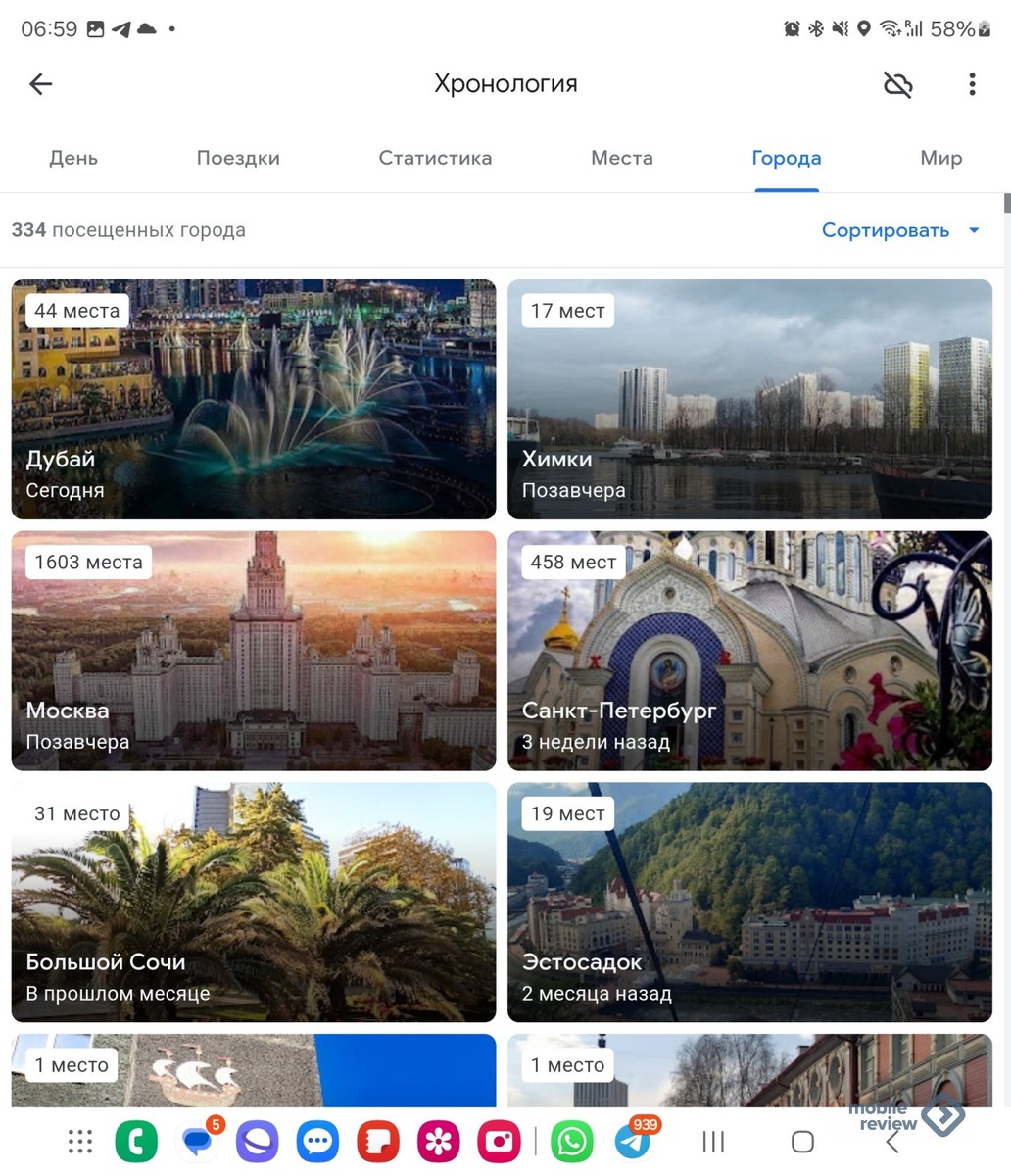View the Эстосадок city card
This screenshot has height=1176, width=1011.
click(x=749, y=902)
